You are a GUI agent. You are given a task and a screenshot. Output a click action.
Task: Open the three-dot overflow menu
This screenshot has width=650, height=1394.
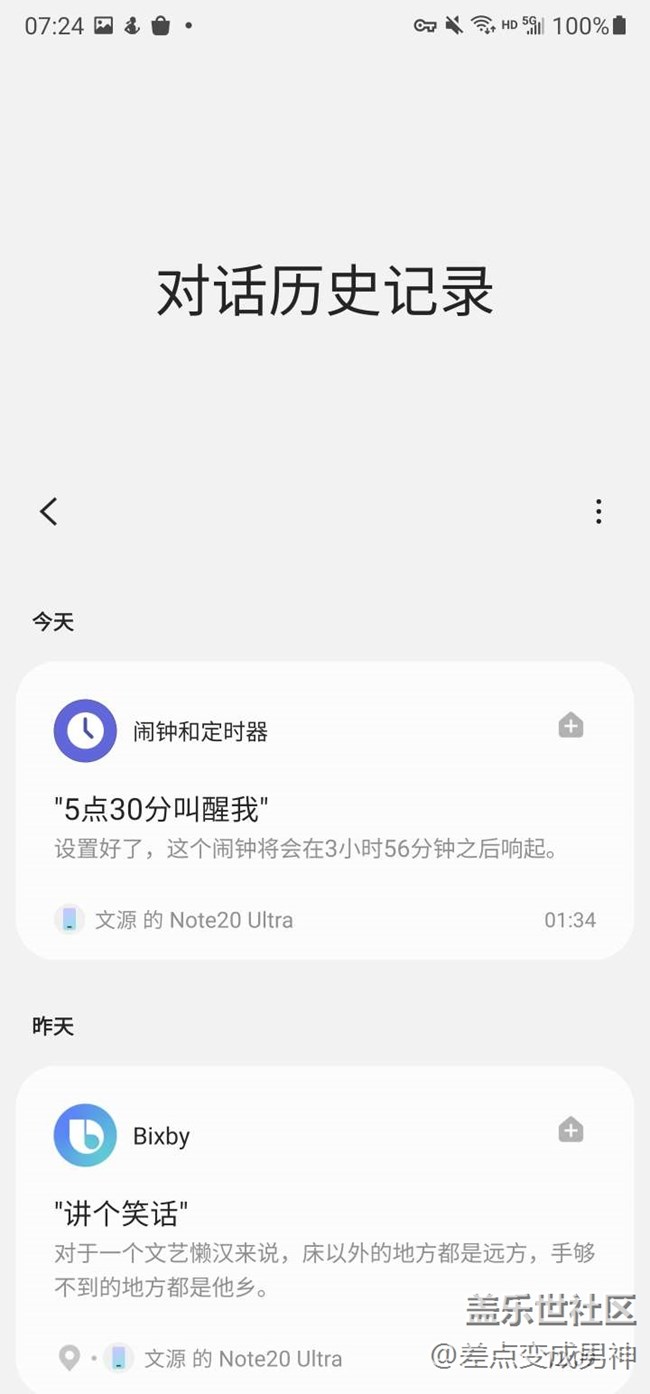(598, 511)
